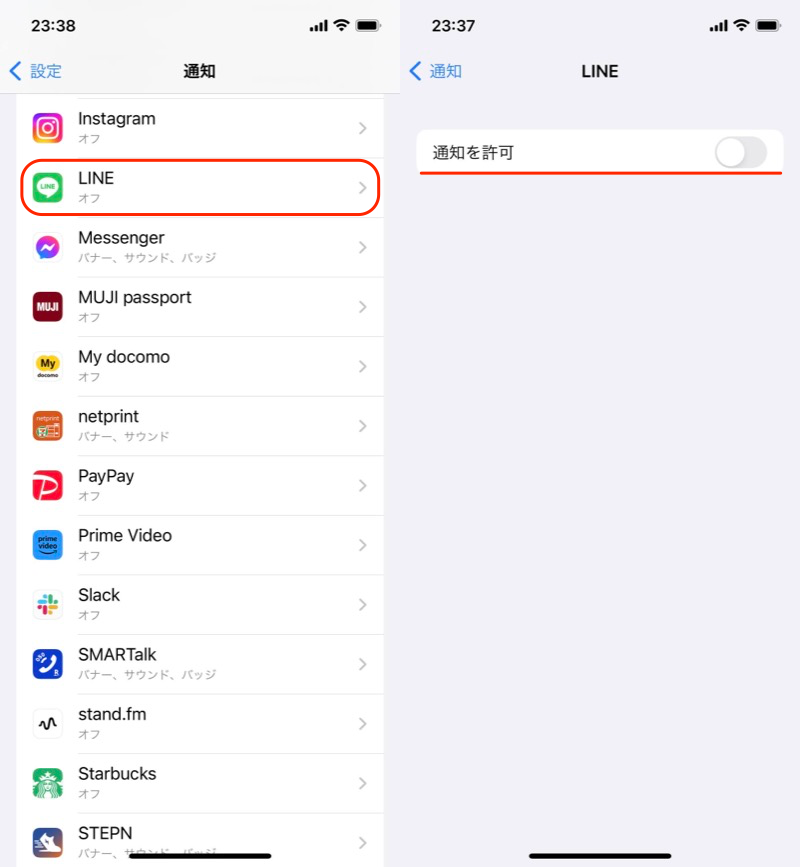
Task: Open Starbucks notification settings
Action: pos(200,782)
